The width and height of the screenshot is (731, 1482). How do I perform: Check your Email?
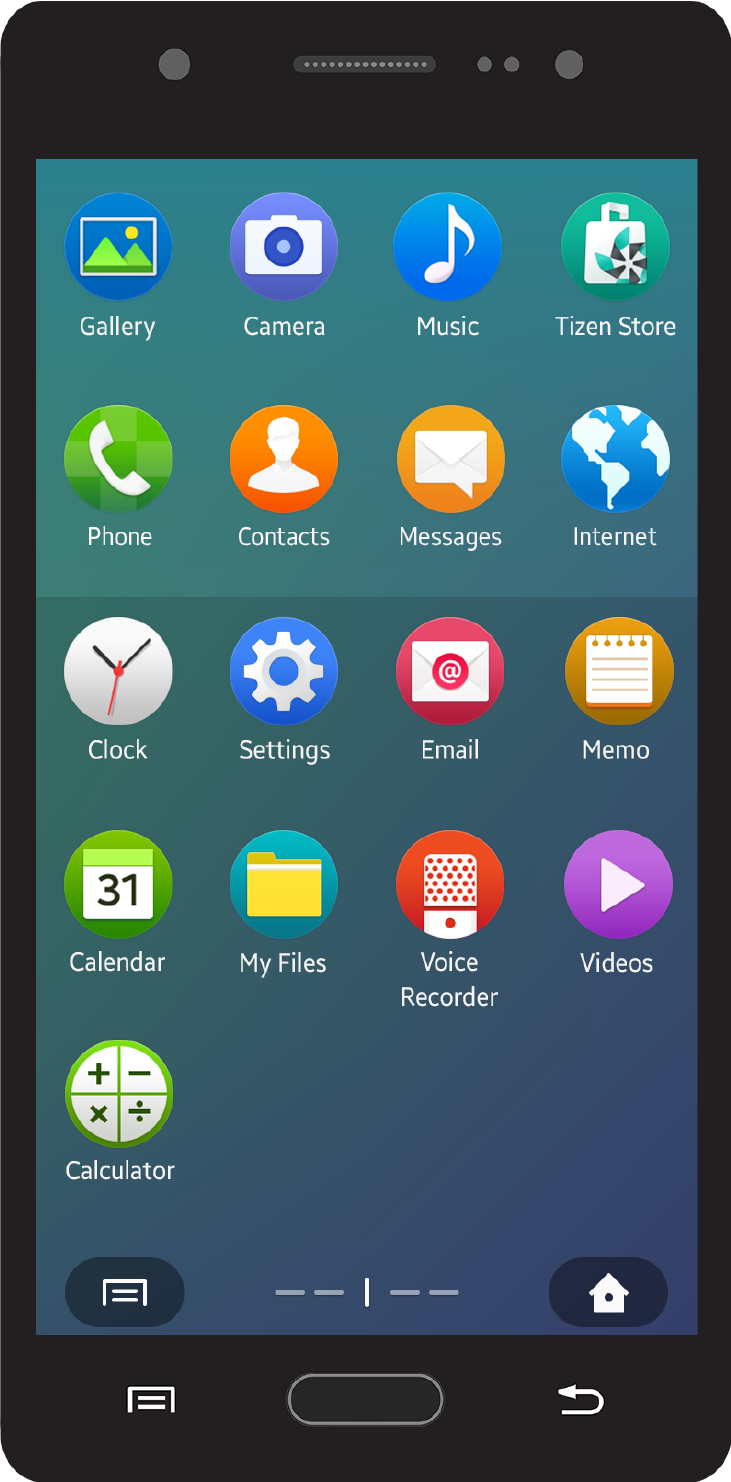coord(450,671)
